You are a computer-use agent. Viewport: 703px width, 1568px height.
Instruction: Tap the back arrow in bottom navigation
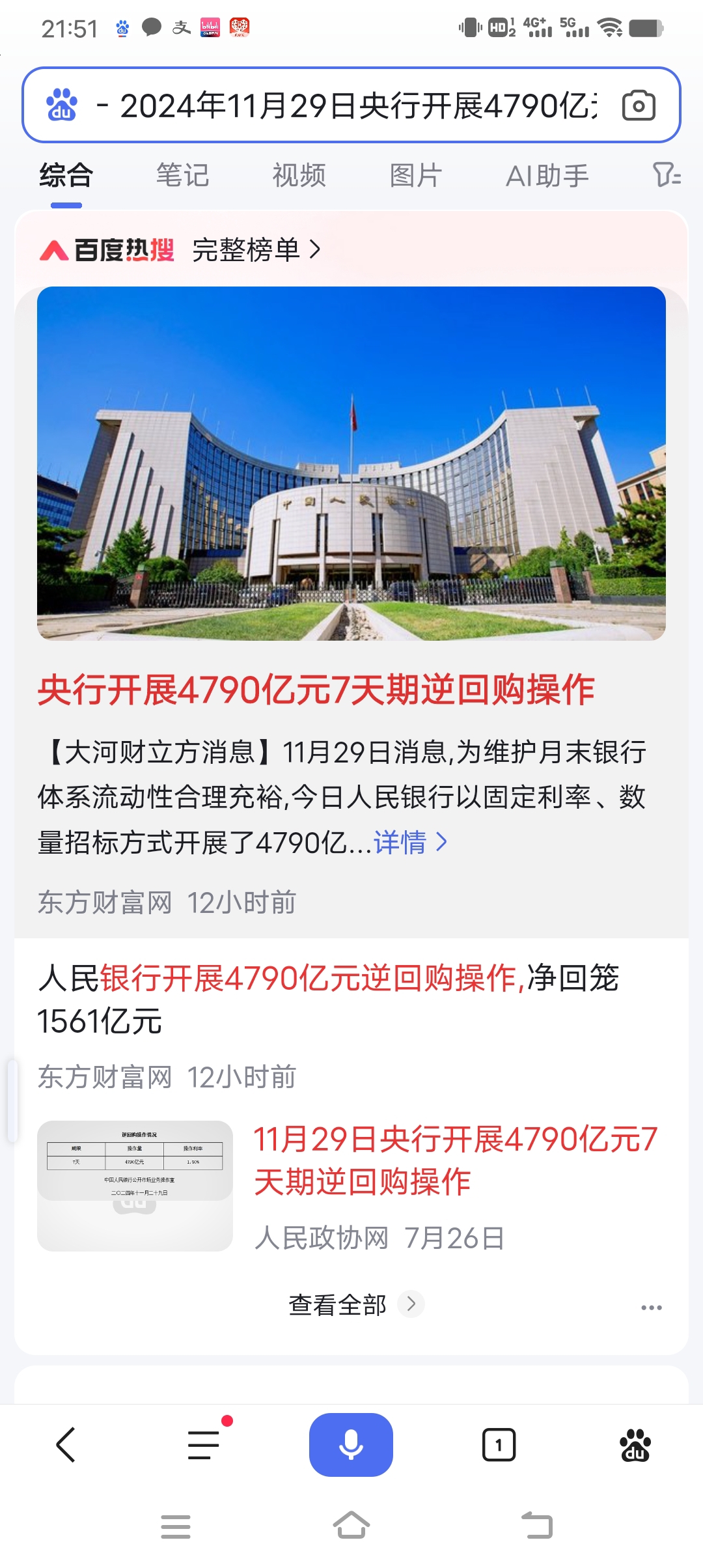64,1443
